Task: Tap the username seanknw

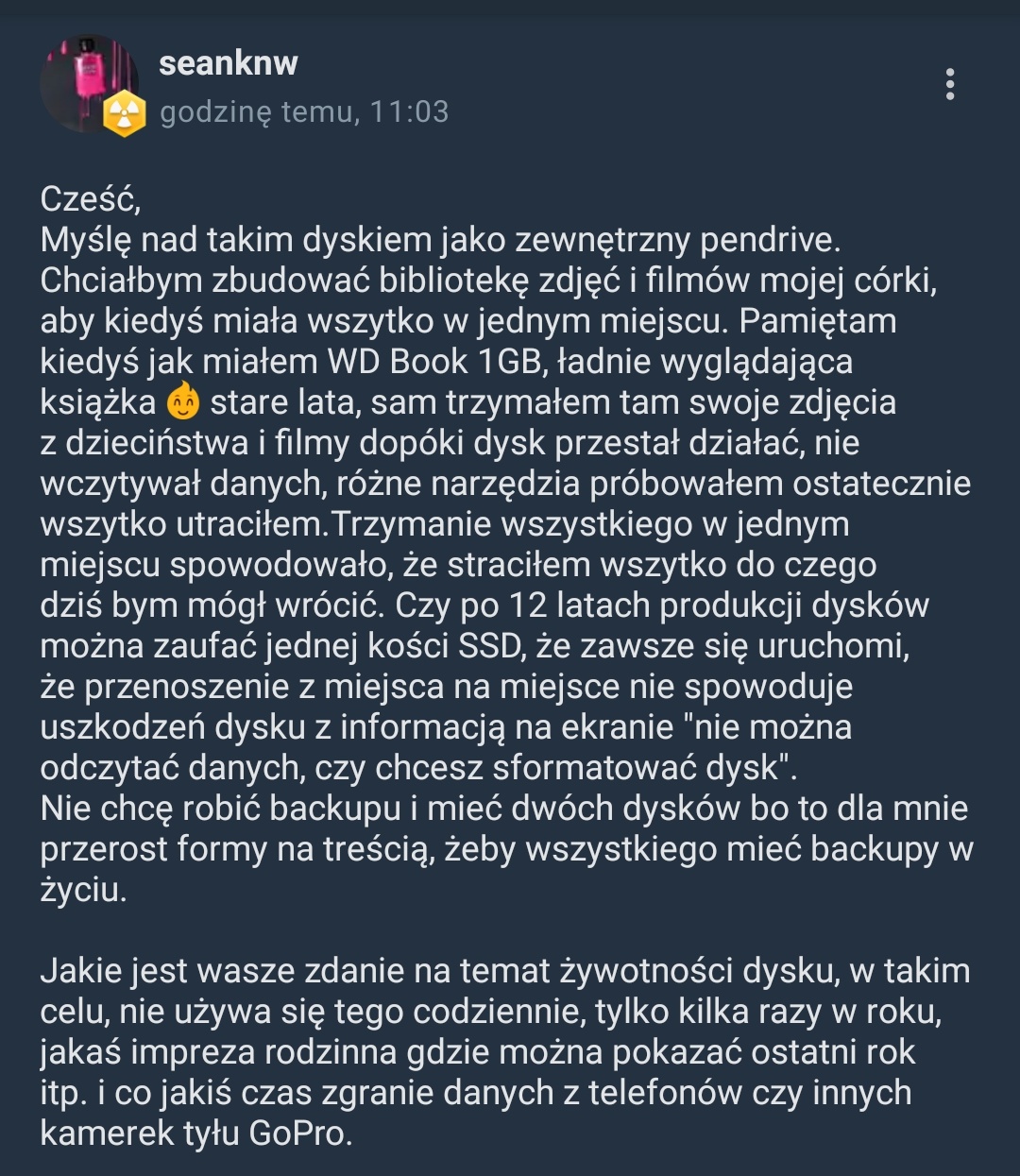Action: coord(228,63)
